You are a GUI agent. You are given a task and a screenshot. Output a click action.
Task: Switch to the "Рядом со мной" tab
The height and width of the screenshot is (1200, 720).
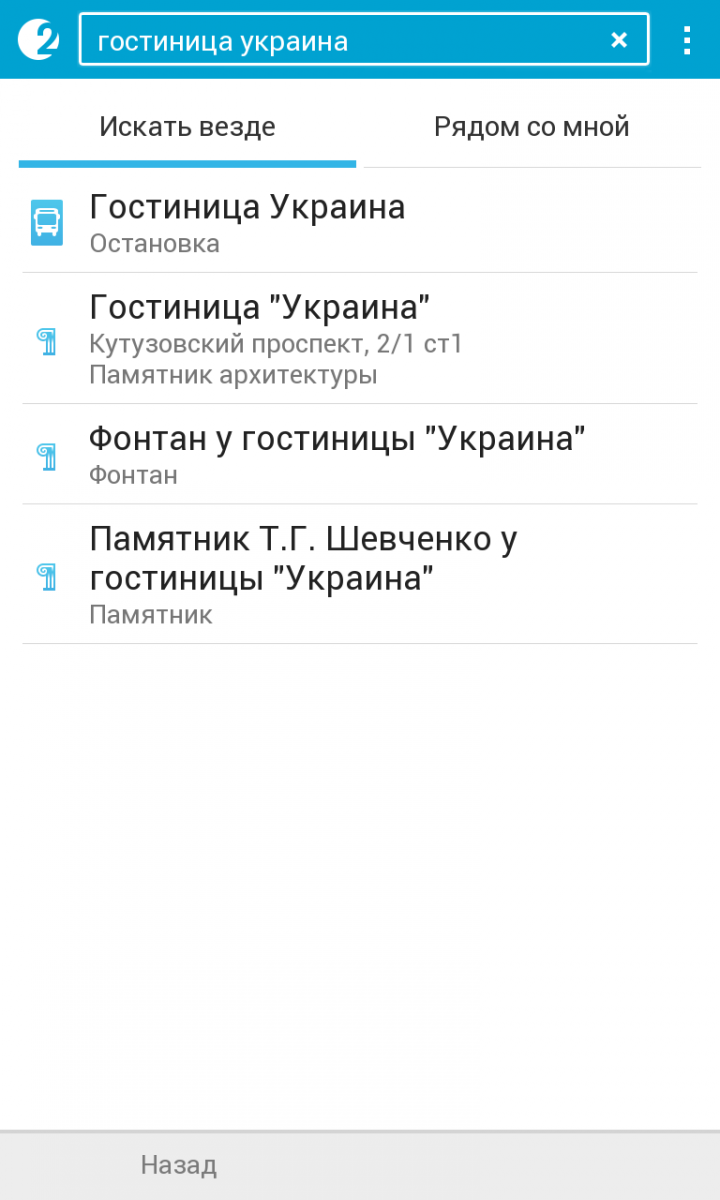point(531,128)
